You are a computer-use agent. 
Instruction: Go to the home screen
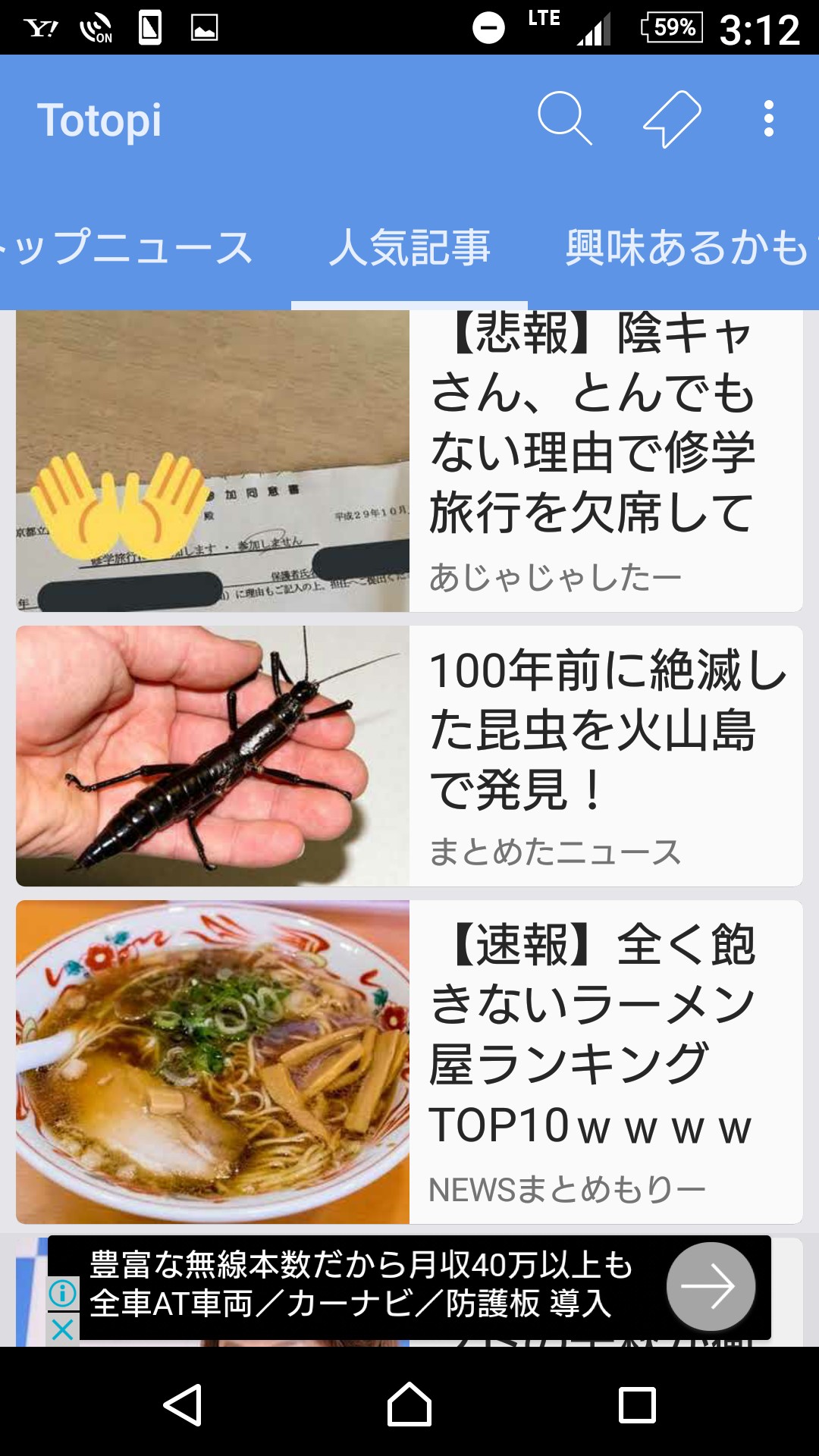(409, 1405)
